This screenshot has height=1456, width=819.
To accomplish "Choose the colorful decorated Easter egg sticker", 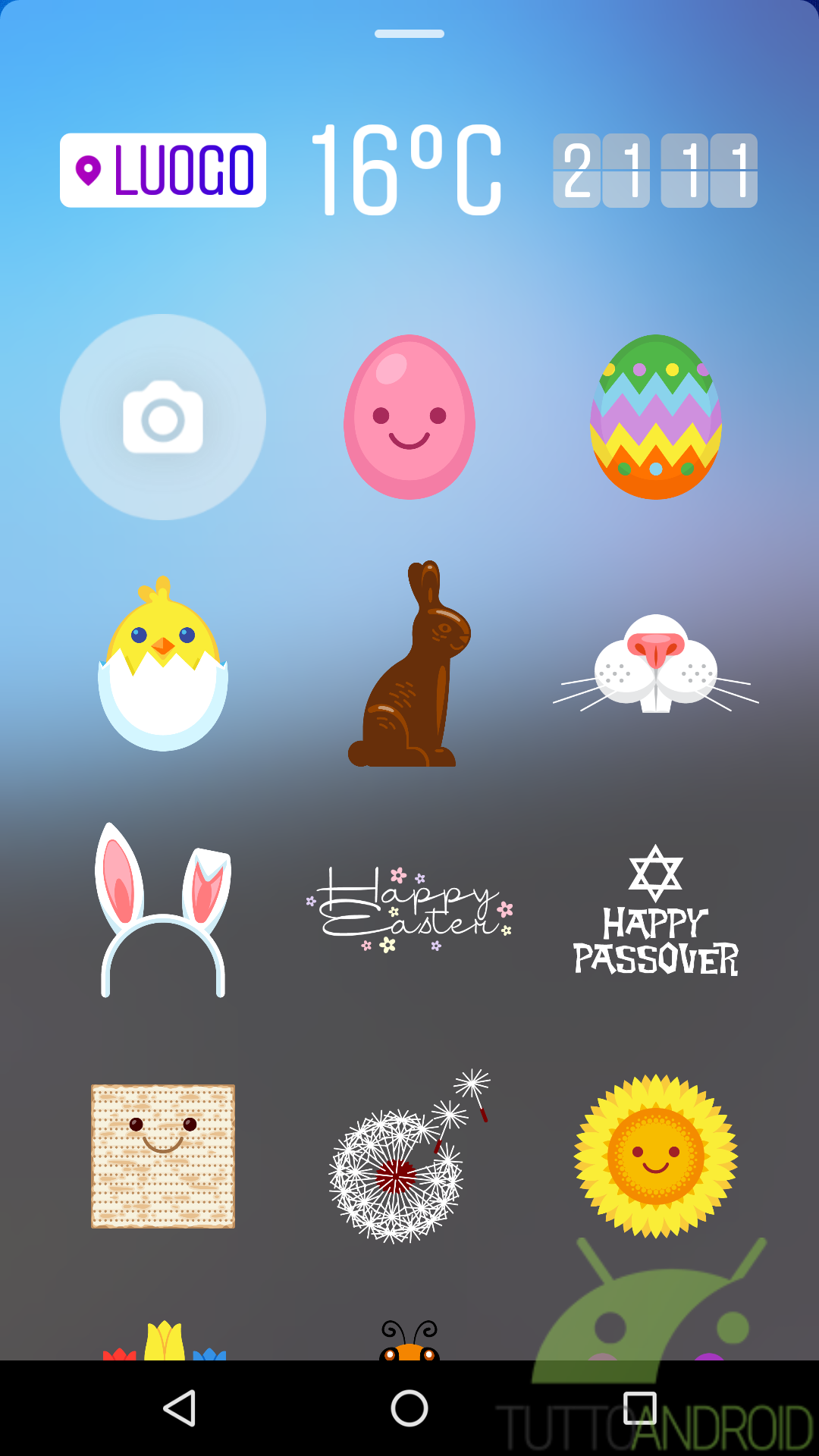I will (656, 417).
